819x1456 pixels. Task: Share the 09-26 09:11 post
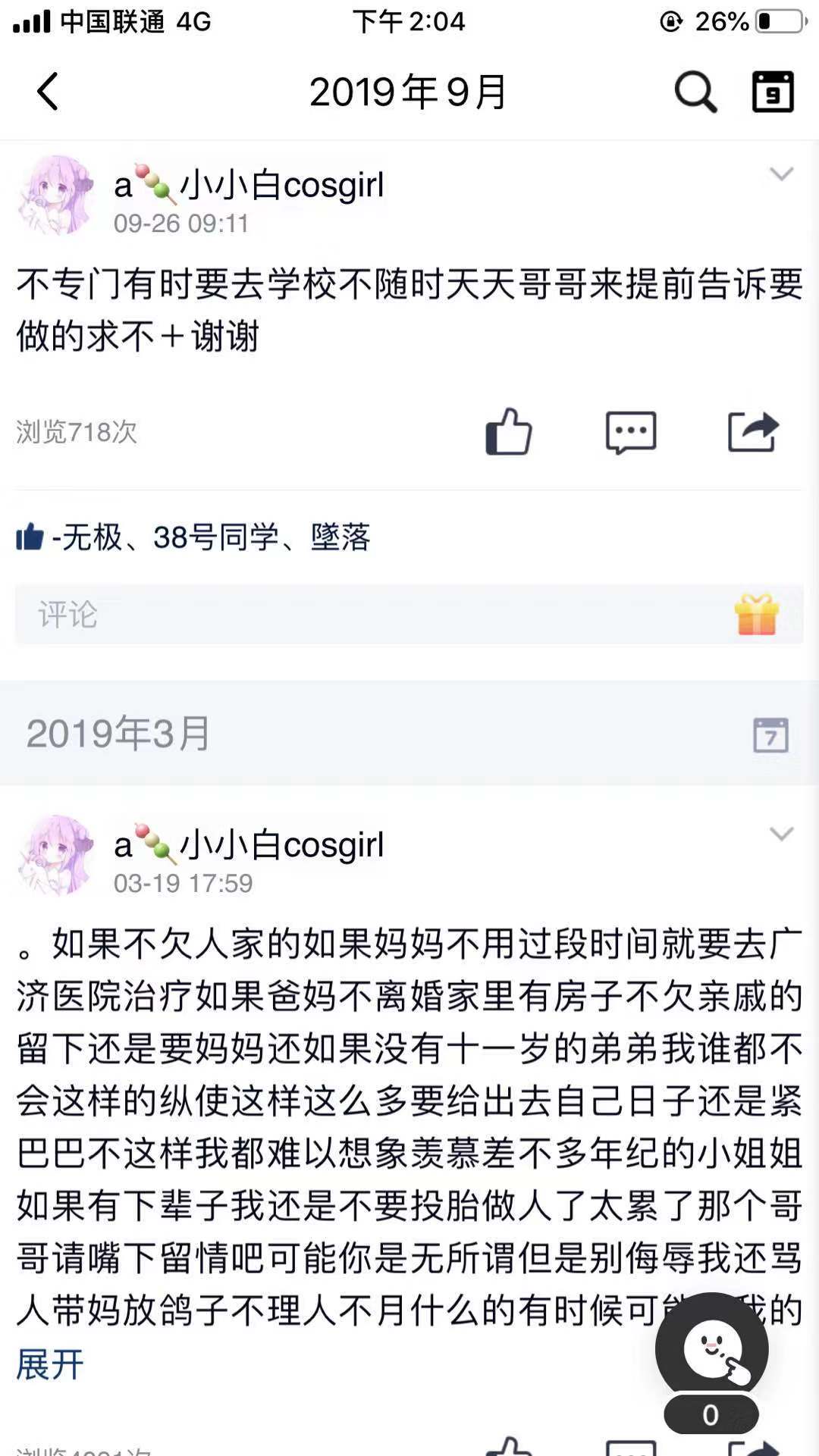point(752,432)
